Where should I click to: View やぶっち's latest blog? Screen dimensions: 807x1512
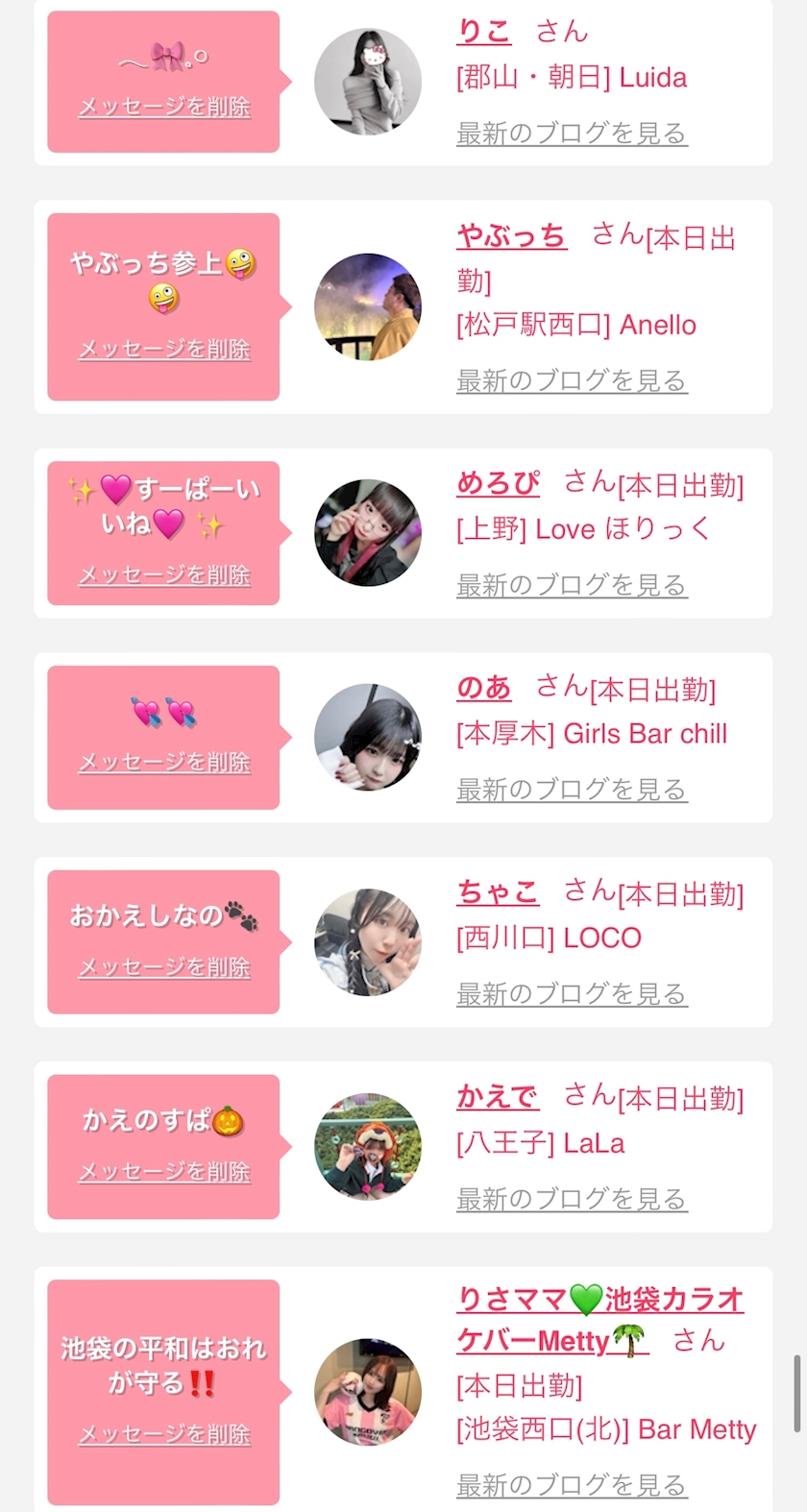pyautogui.click(x=572, y=381)
